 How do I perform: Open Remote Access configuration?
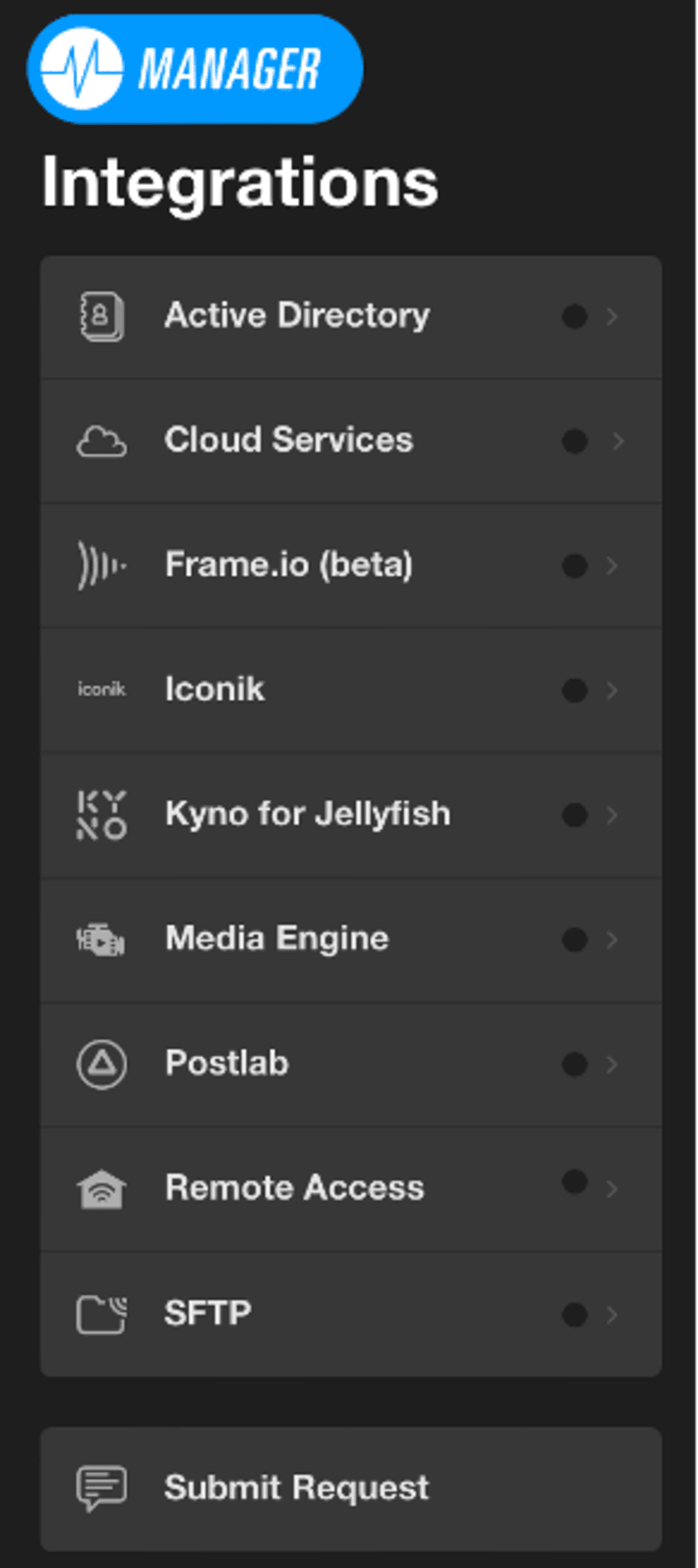(x=350, y=1188)
